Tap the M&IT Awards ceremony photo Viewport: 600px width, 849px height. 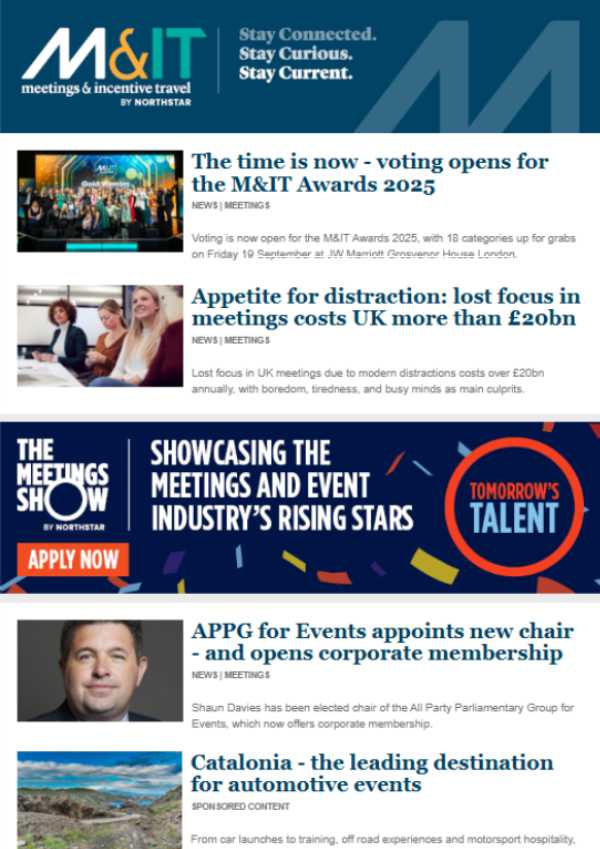(x=100, y=200)
